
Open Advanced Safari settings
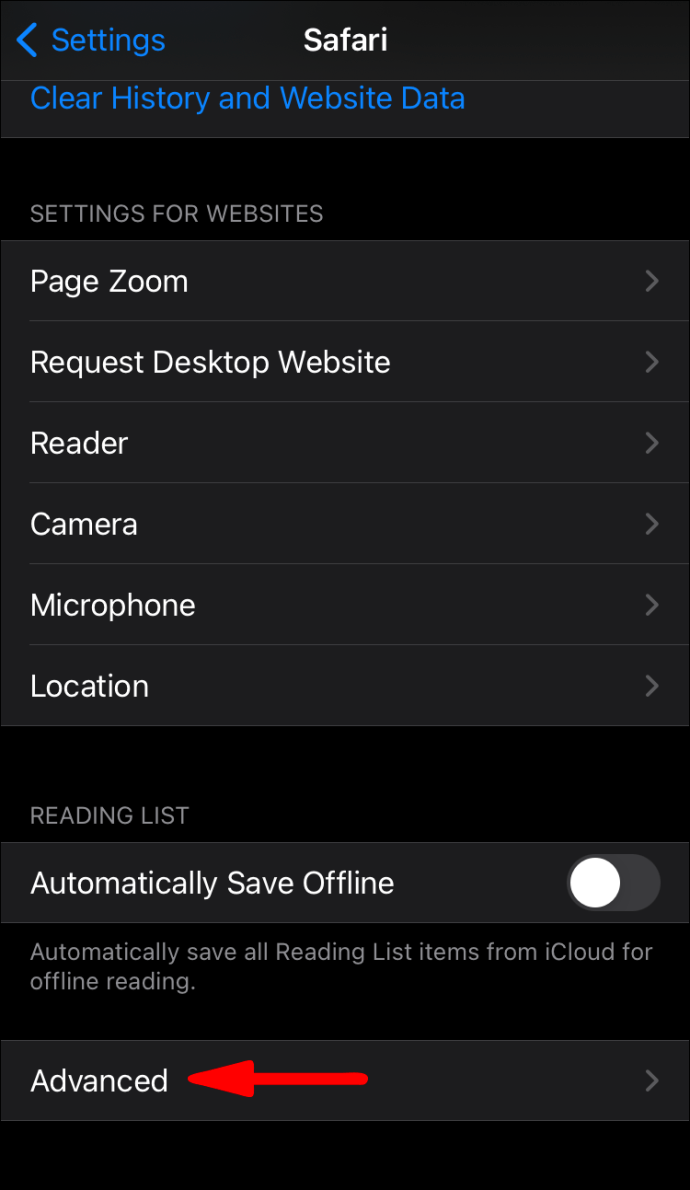pyautogui.click(x=345, y=1081)
